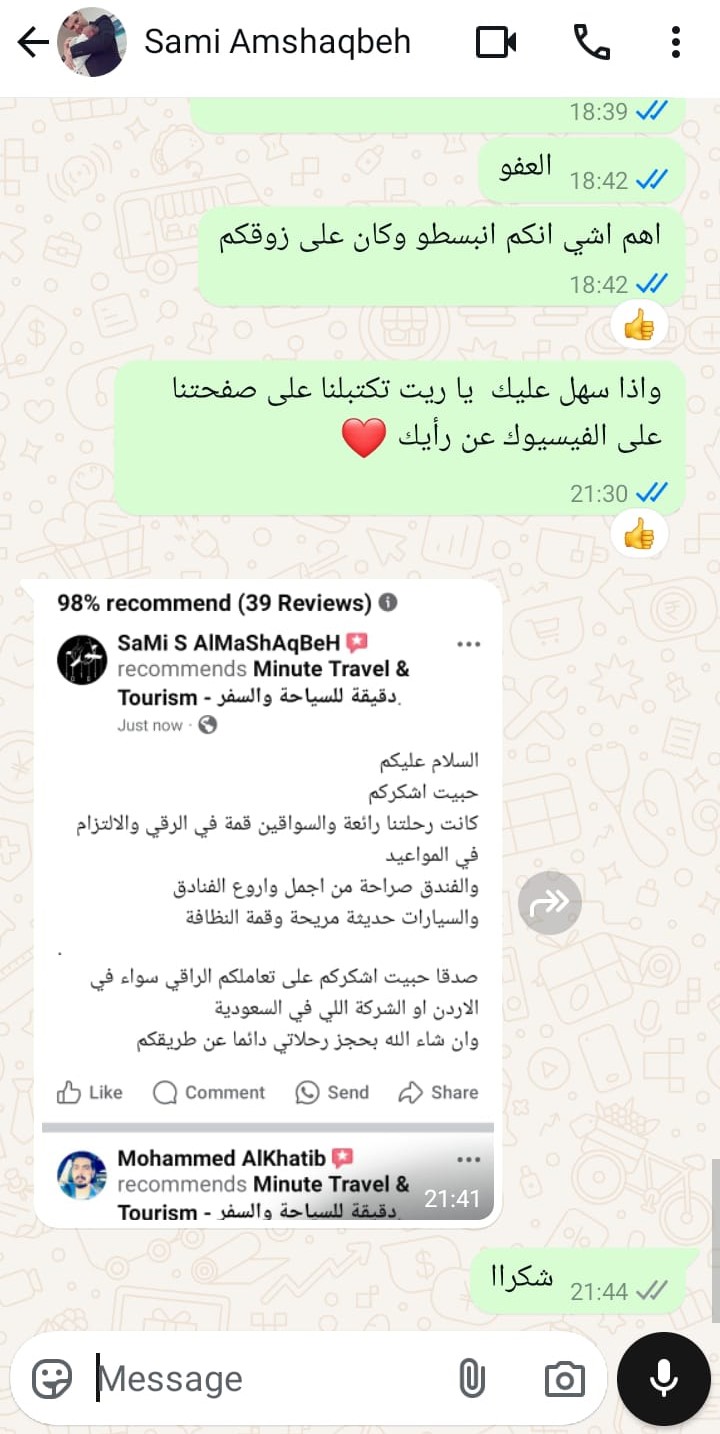720x1434 pixels.
Task: Attach a file with the paperclip
Action: coord(471,1379)
